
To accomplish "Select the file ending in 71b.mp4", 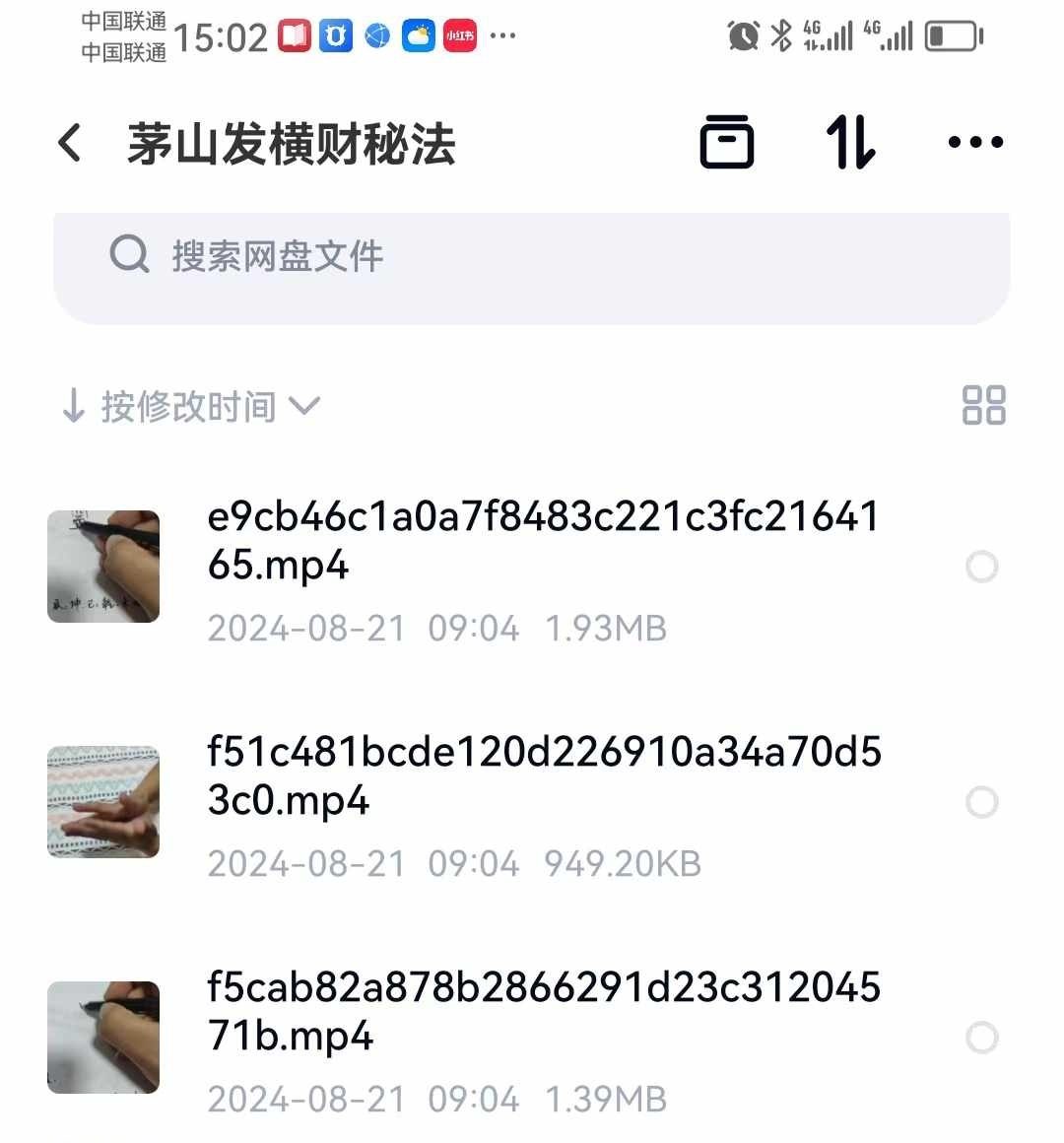I will click(x=982, y=1038).
